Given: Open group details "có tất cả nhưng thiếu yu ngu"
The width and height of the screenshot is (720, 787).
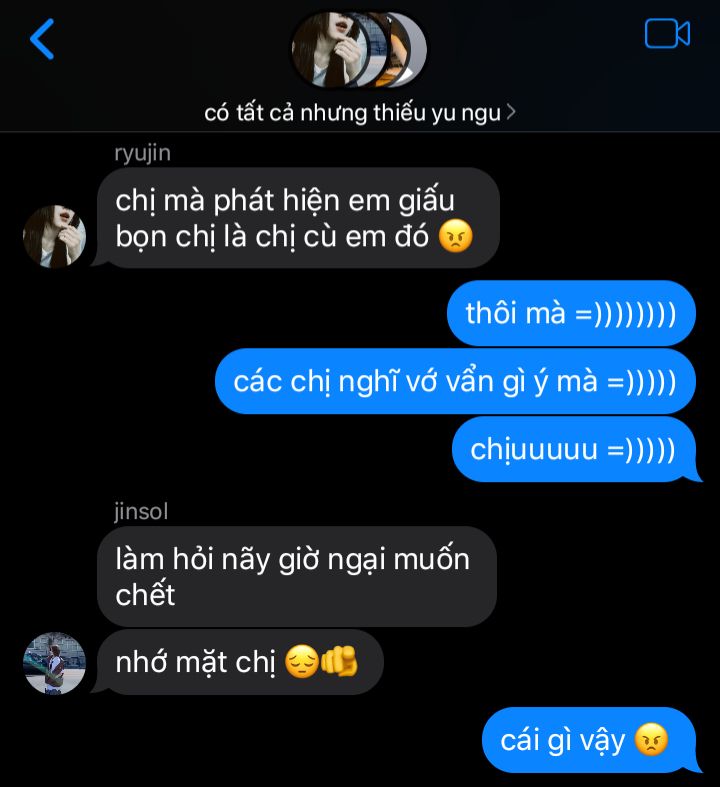Looking at the screenshot, I should [359, 112].
